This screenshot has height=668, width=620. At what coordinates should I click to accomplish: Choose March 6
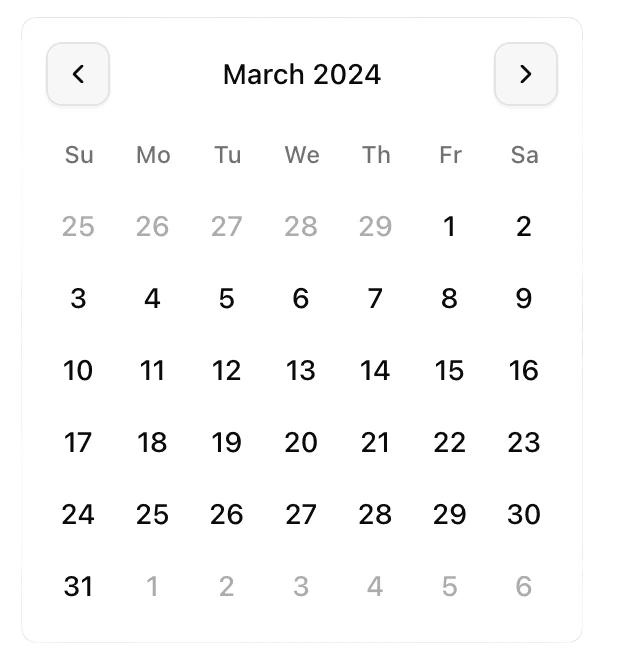[301, 299]
